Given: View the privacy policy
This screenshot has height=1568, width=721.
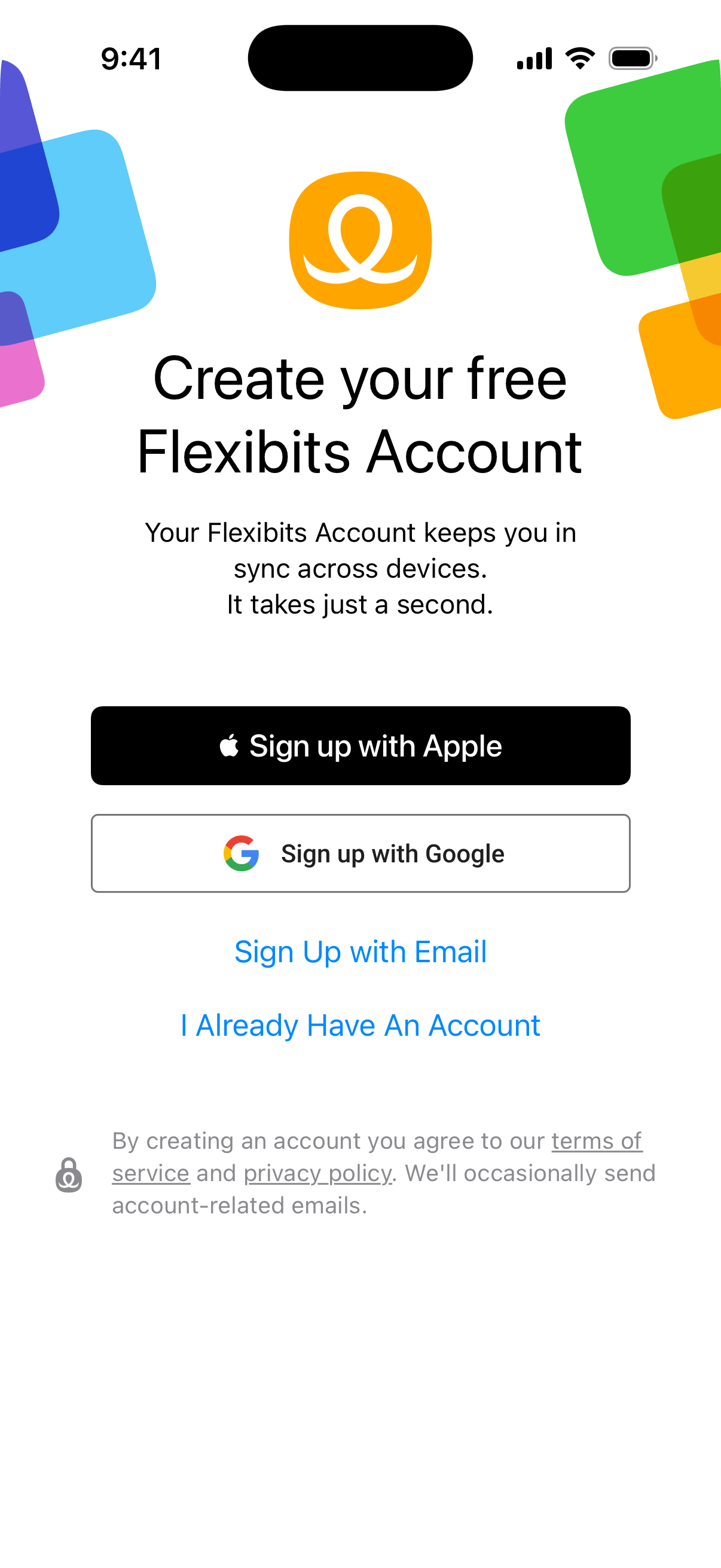Looking at the screenshot, I should click(x=317, y=1173).
